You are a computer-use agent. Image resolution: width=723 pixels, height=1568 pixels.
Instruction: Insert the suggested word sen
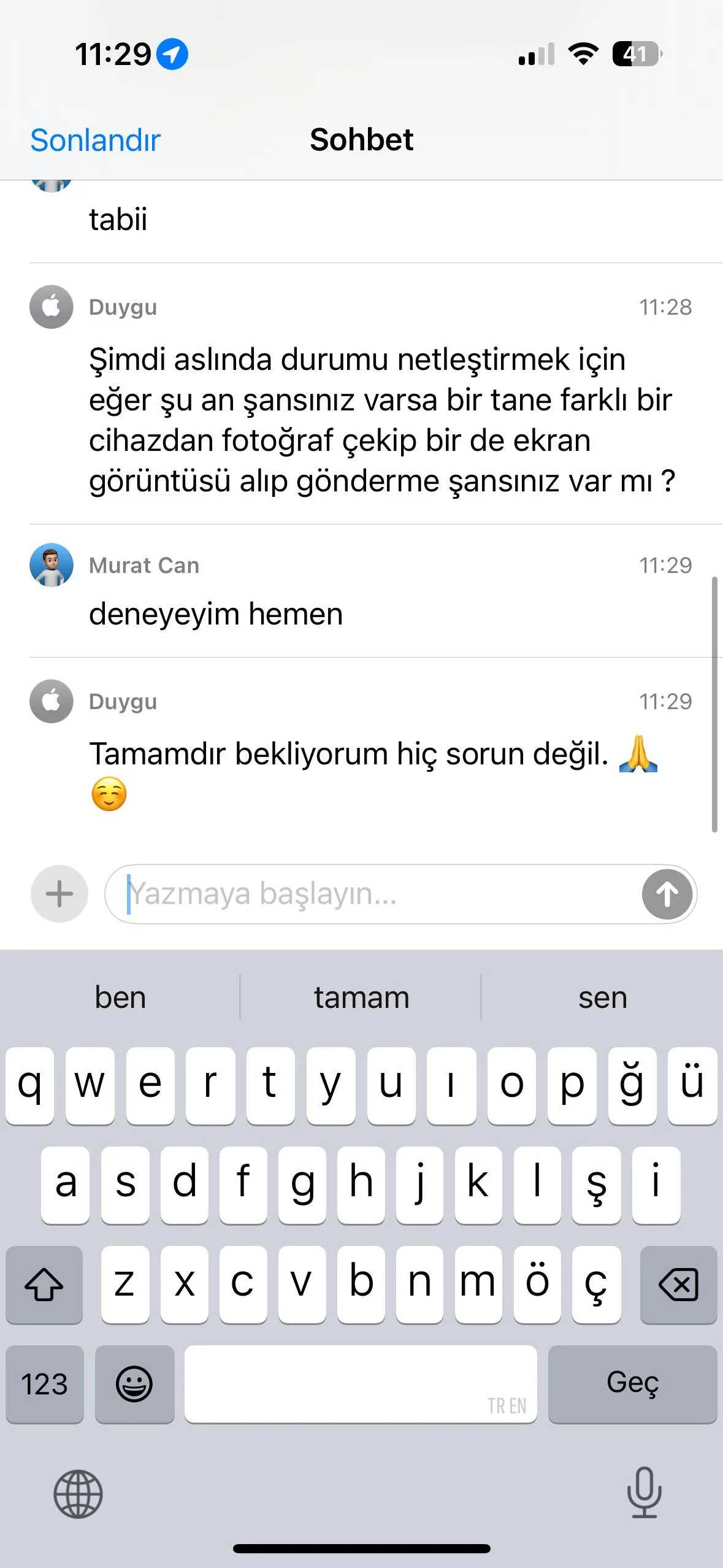(x=602, y=997)
